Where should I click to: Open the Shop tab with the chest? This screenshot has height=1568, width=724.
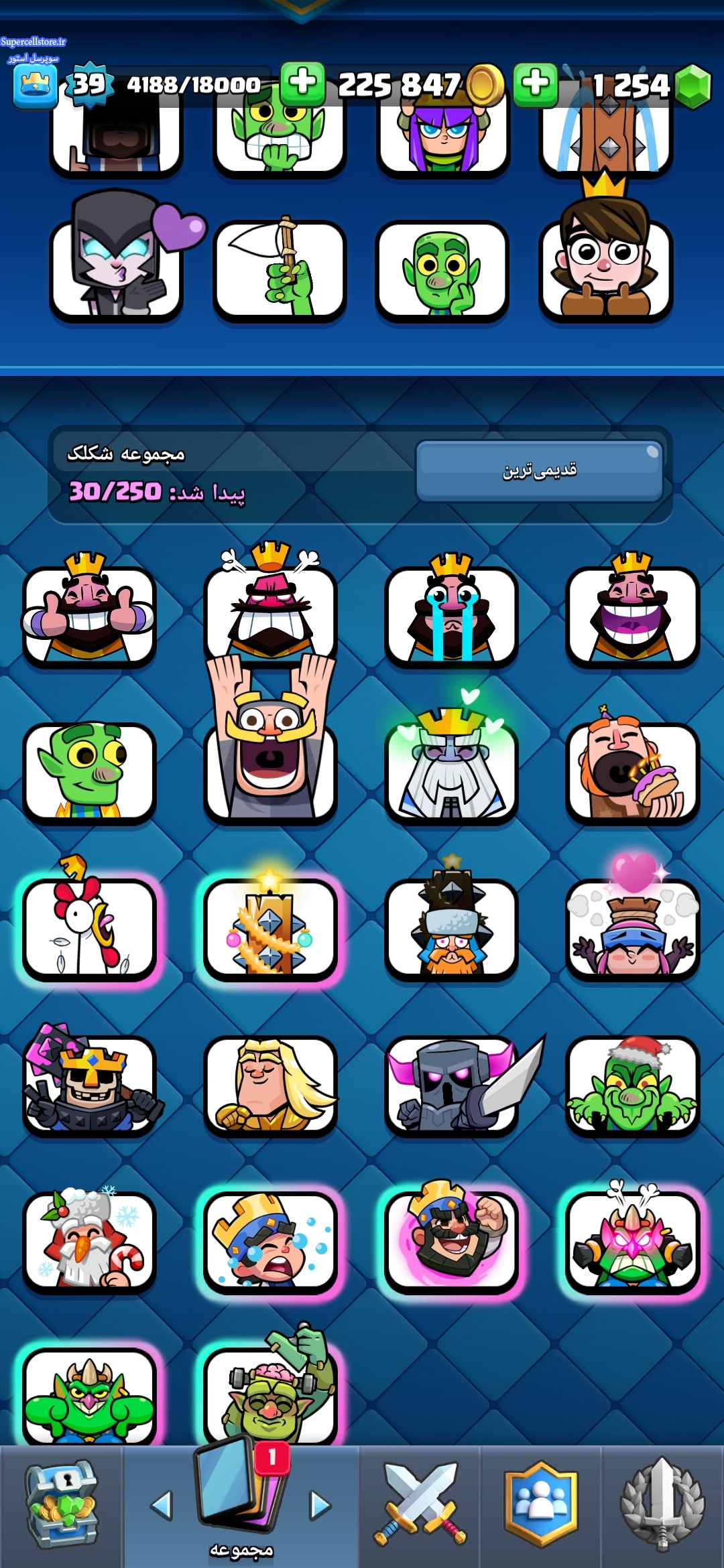point(61,1505)
